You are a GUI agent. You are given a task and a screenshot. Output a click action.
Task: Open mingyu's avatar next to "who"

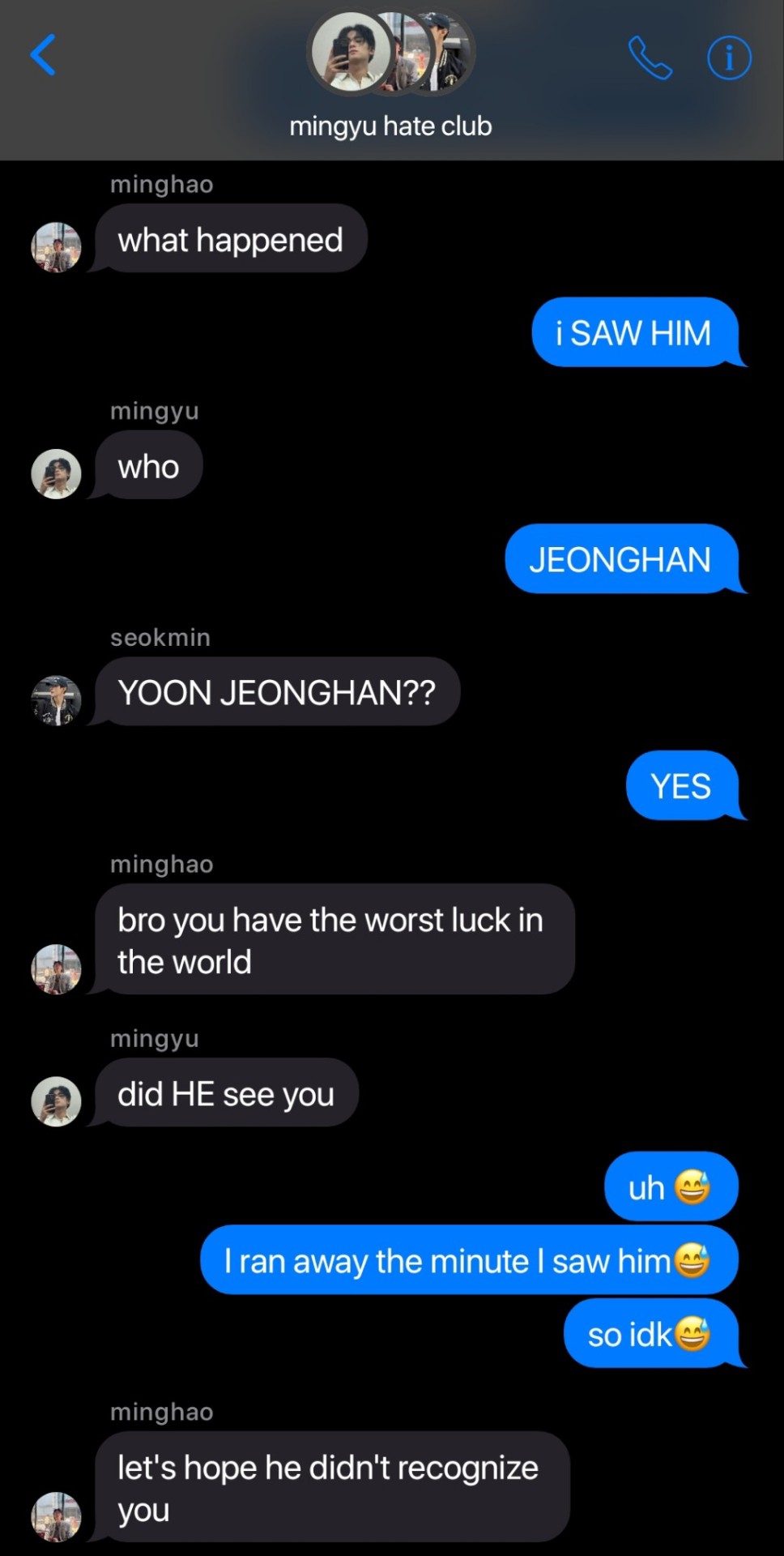pyautogui.click(x=56, y=474)
